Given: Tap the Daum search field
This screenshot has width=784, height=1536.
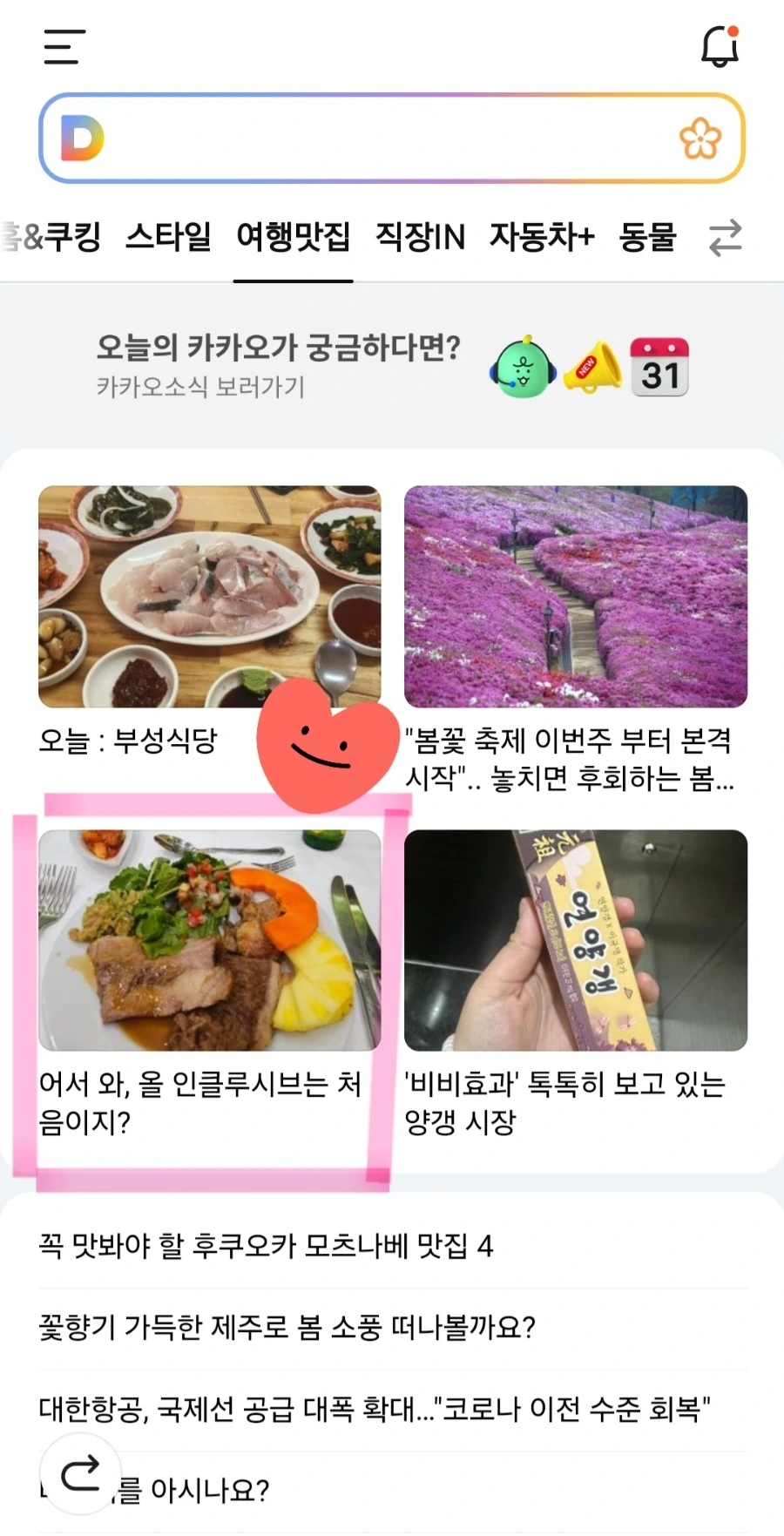Looking at the screenshot, I should (383, 139).
